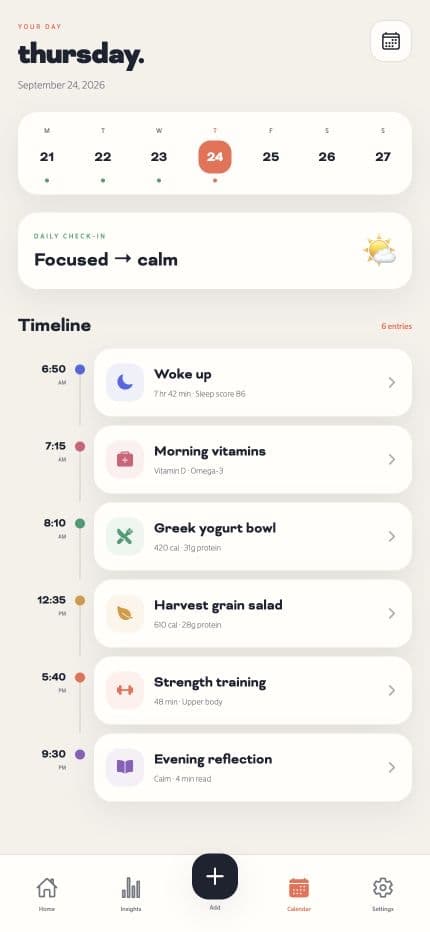Open the Morning vitamins entry

253,459
